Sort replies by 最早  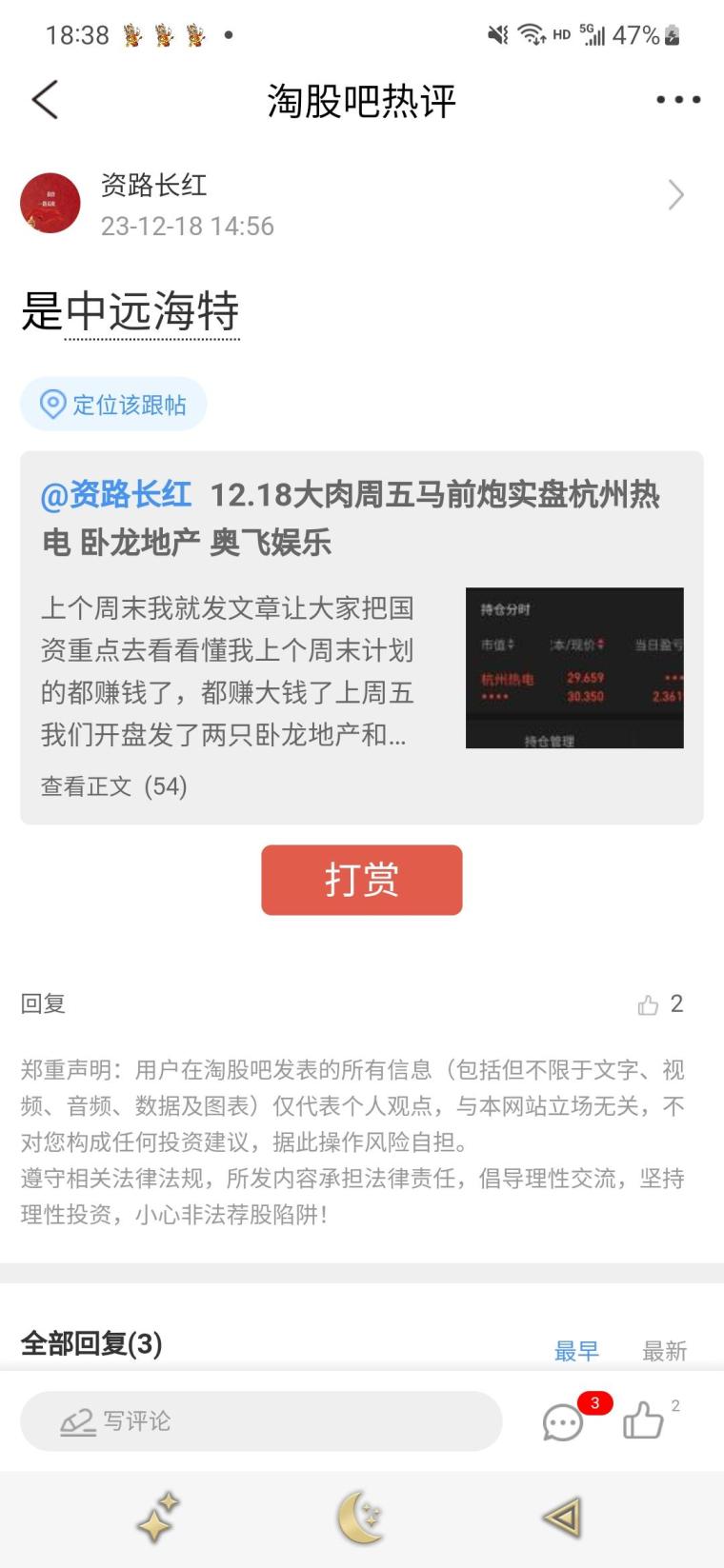[576, 1351]
